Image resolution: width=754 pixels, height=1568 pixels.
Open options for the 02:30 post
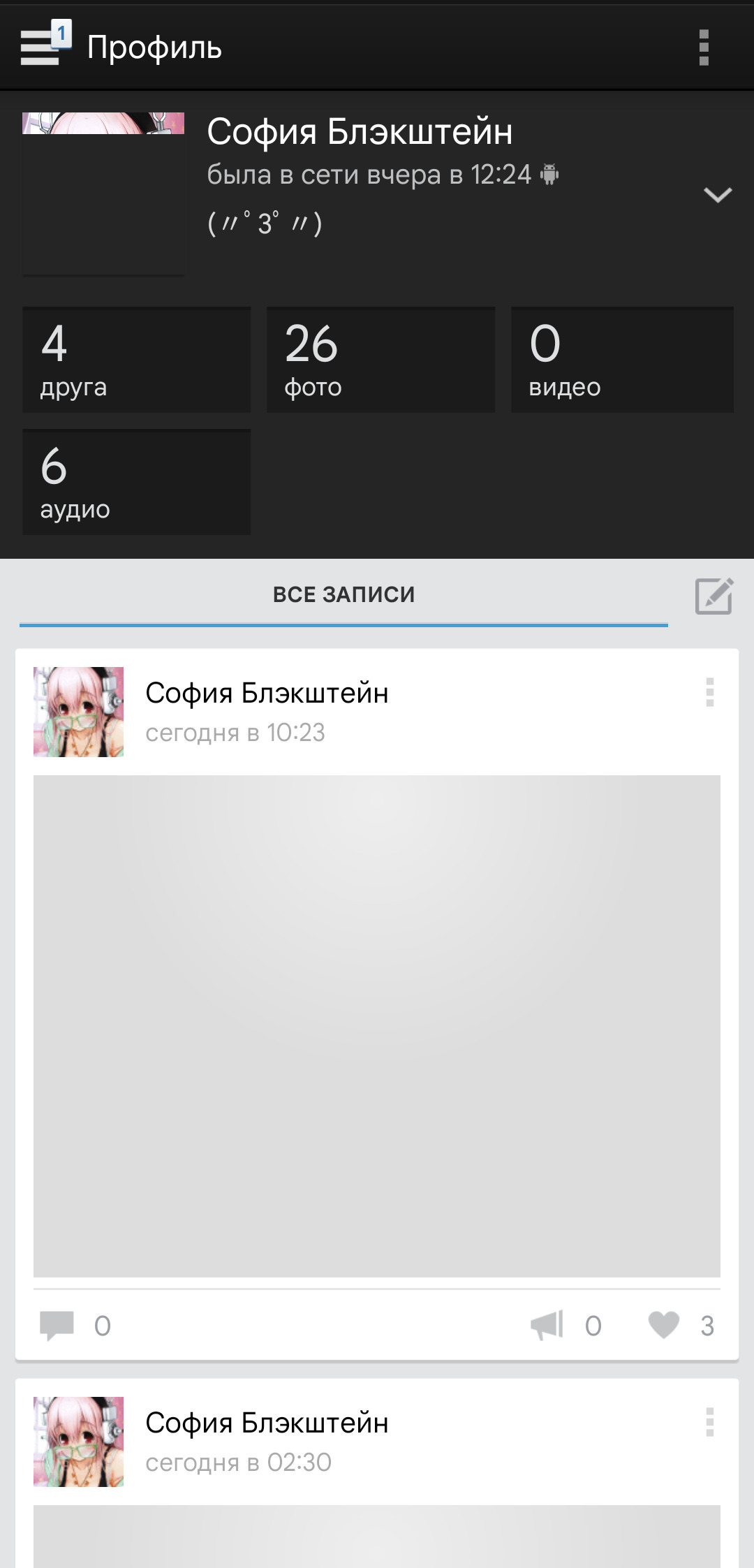click(x=709, y=1422)
